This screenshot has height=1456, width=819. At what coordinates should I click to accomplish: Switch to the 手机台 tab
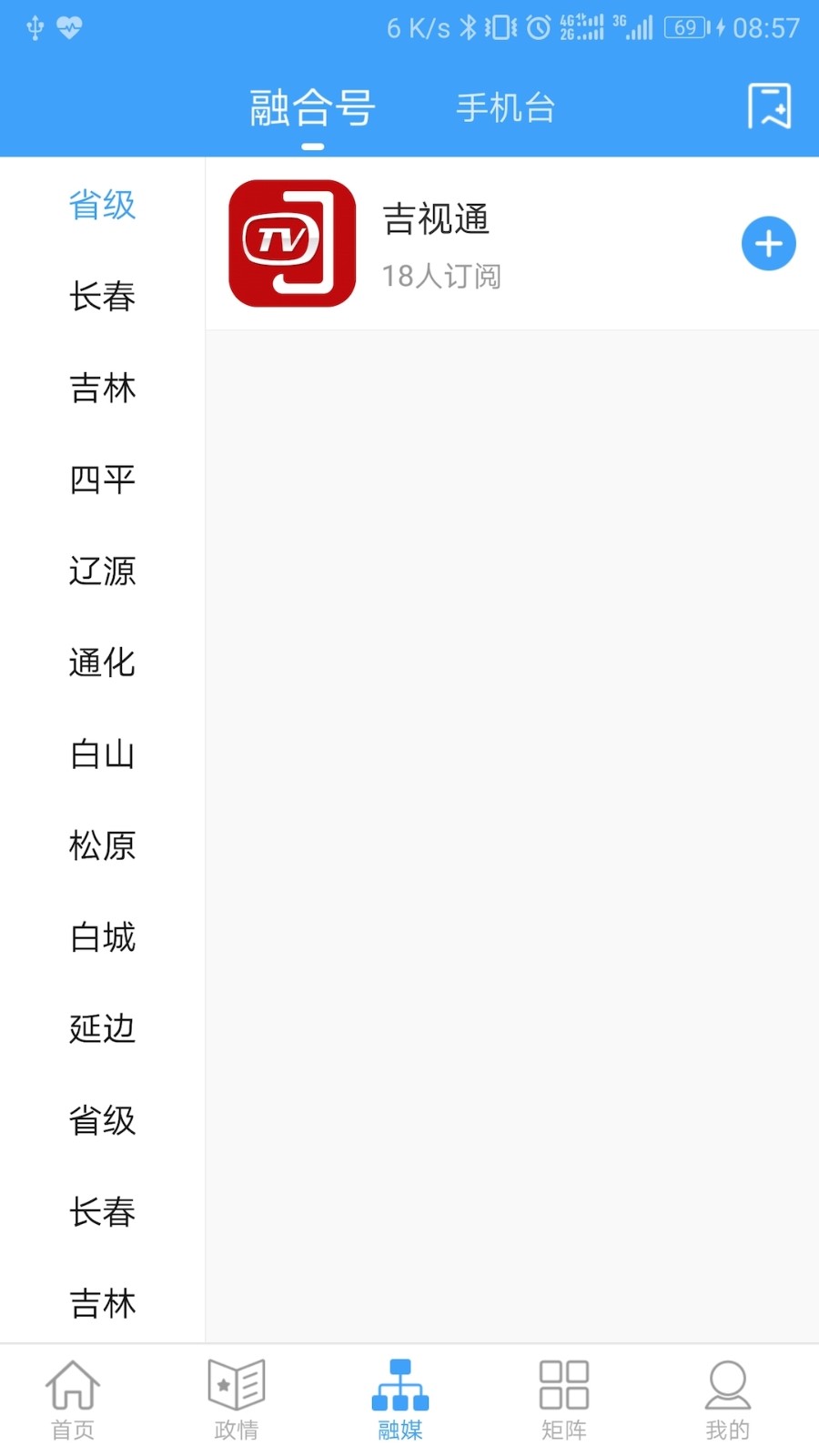coord(506,107)
